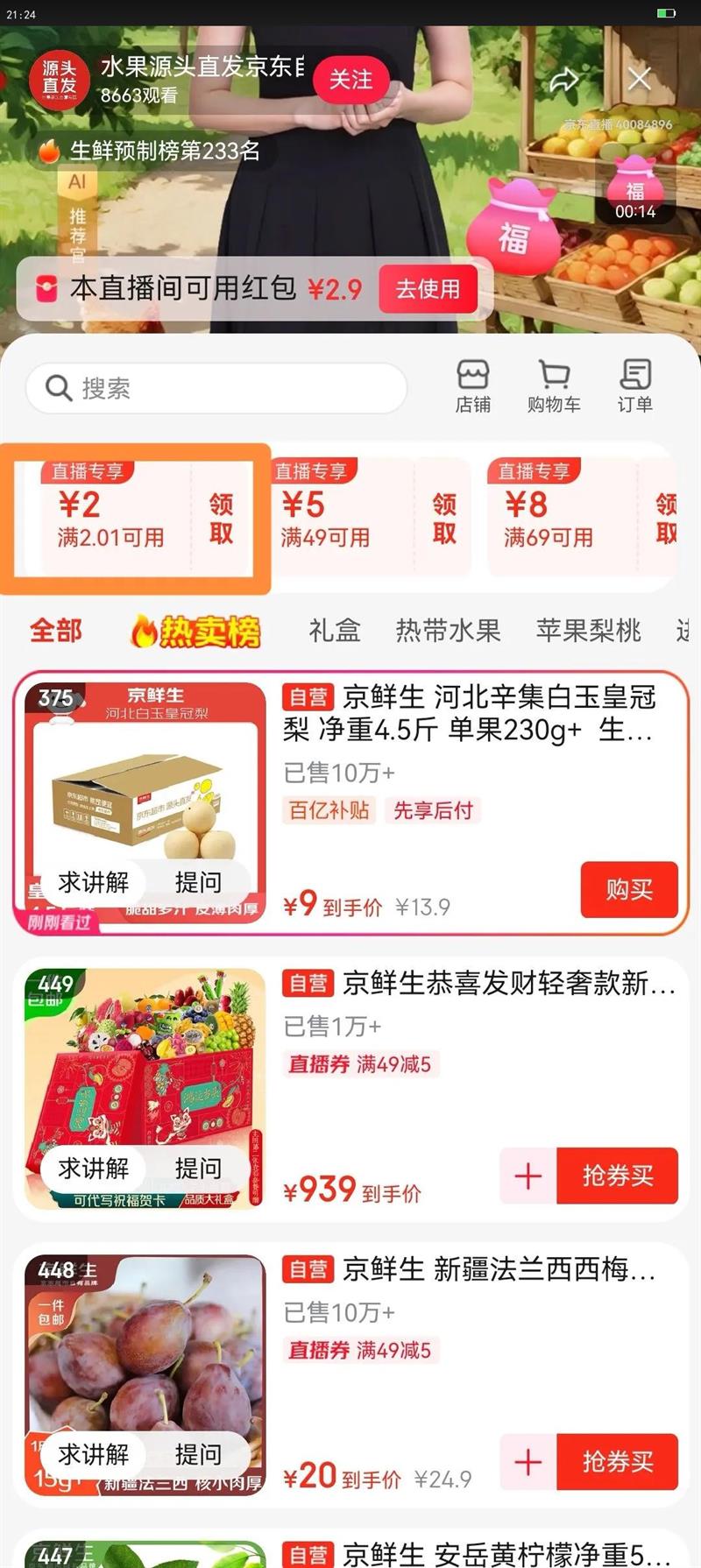
Task: Request explanation for the 白玉皇冠梨 item
Action: click(94, 882)
